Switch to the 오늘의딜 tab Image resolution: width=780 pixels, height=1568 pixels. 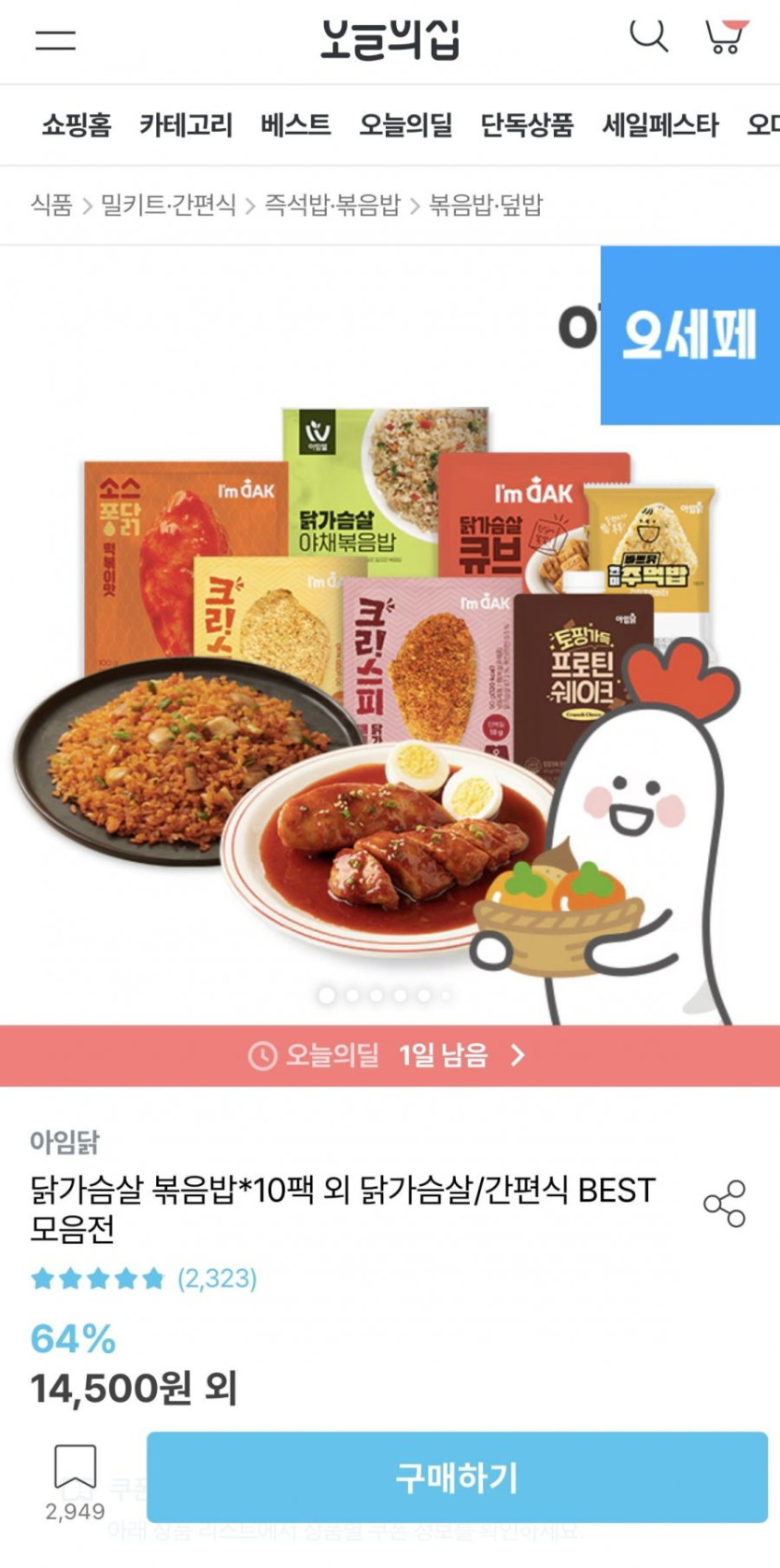[405, 124]
